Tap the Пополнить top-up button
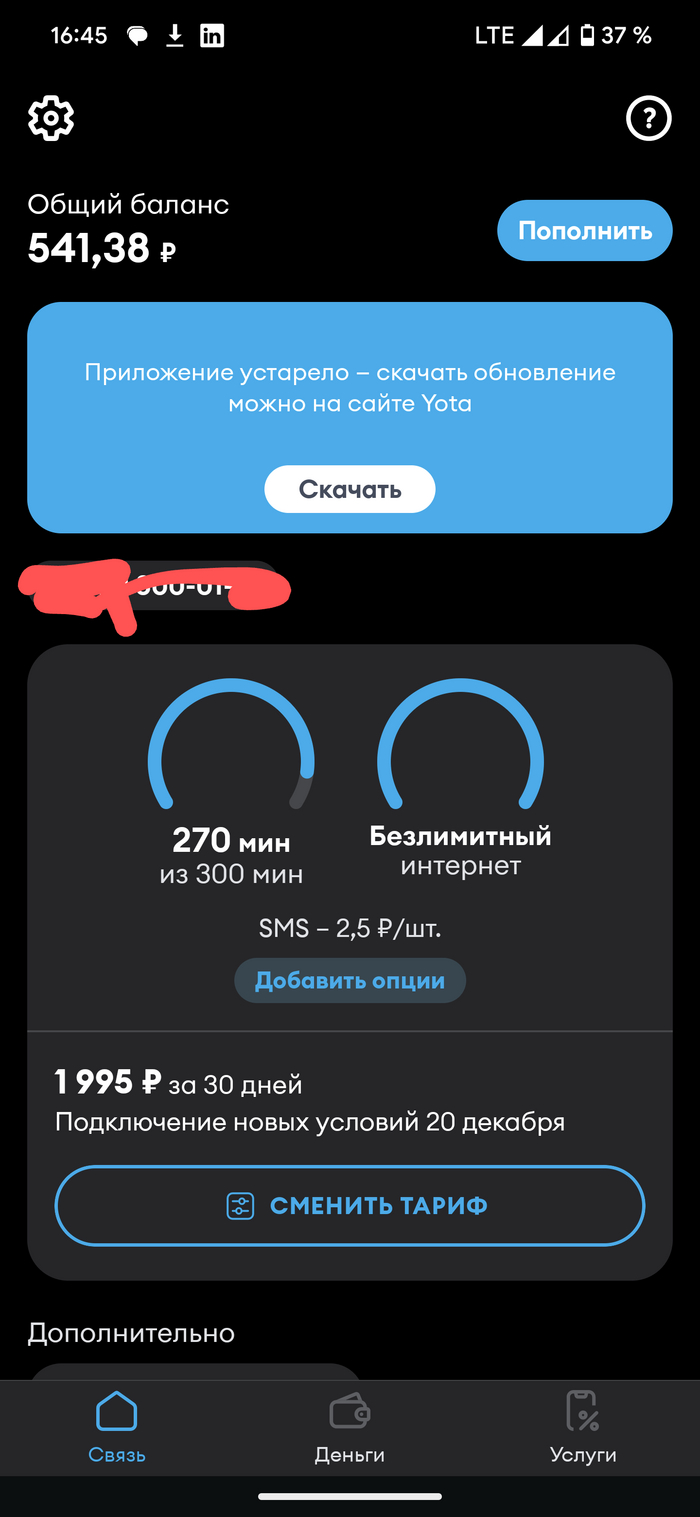The image size is (700, 1517). coord(585,231)
